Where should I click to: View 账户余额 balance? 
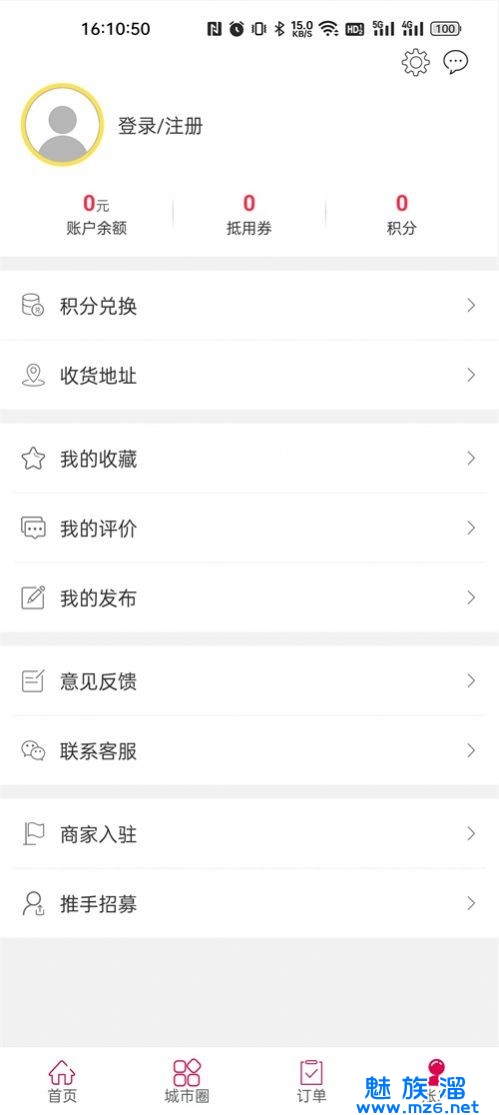96,215
